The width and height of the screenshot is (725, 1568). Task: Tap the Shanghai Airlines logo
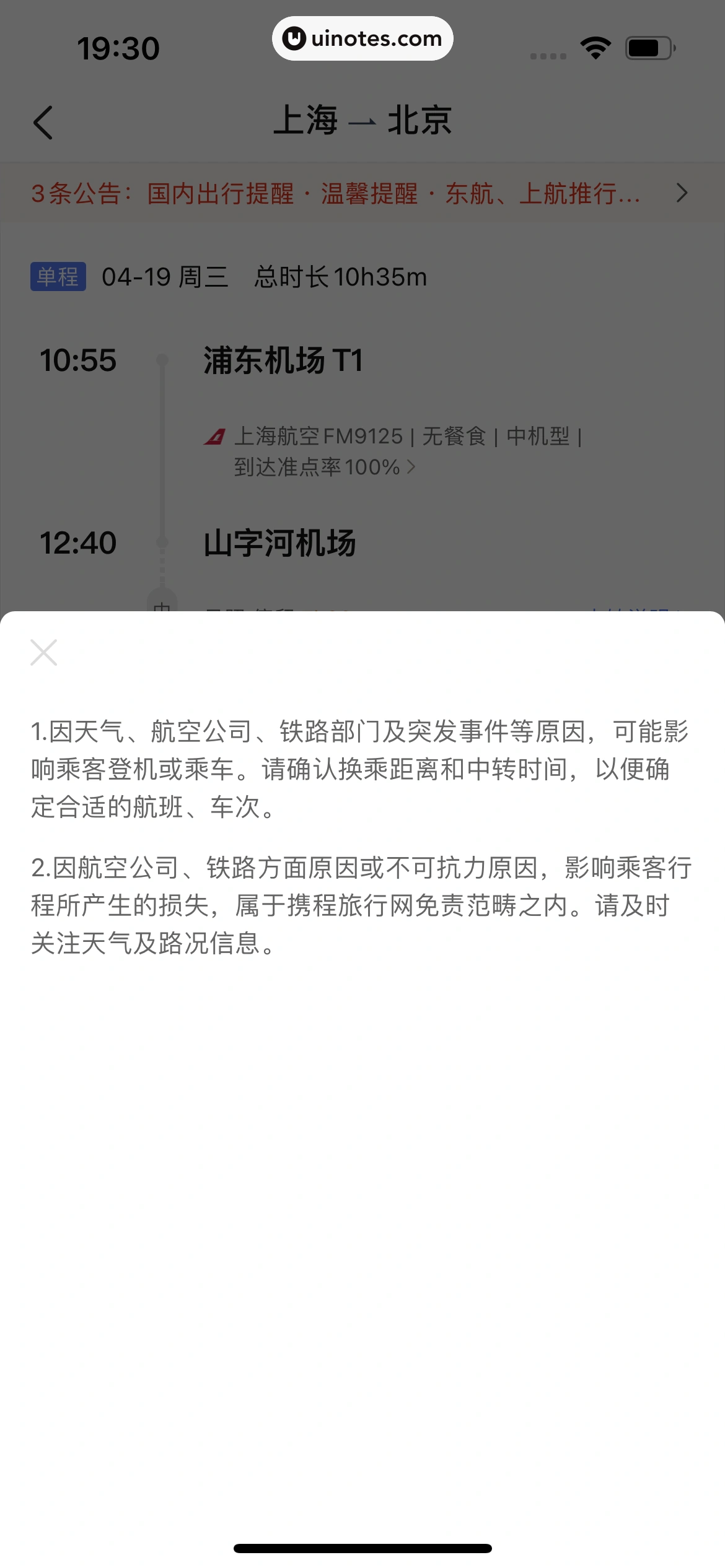[x=216, y=438]
